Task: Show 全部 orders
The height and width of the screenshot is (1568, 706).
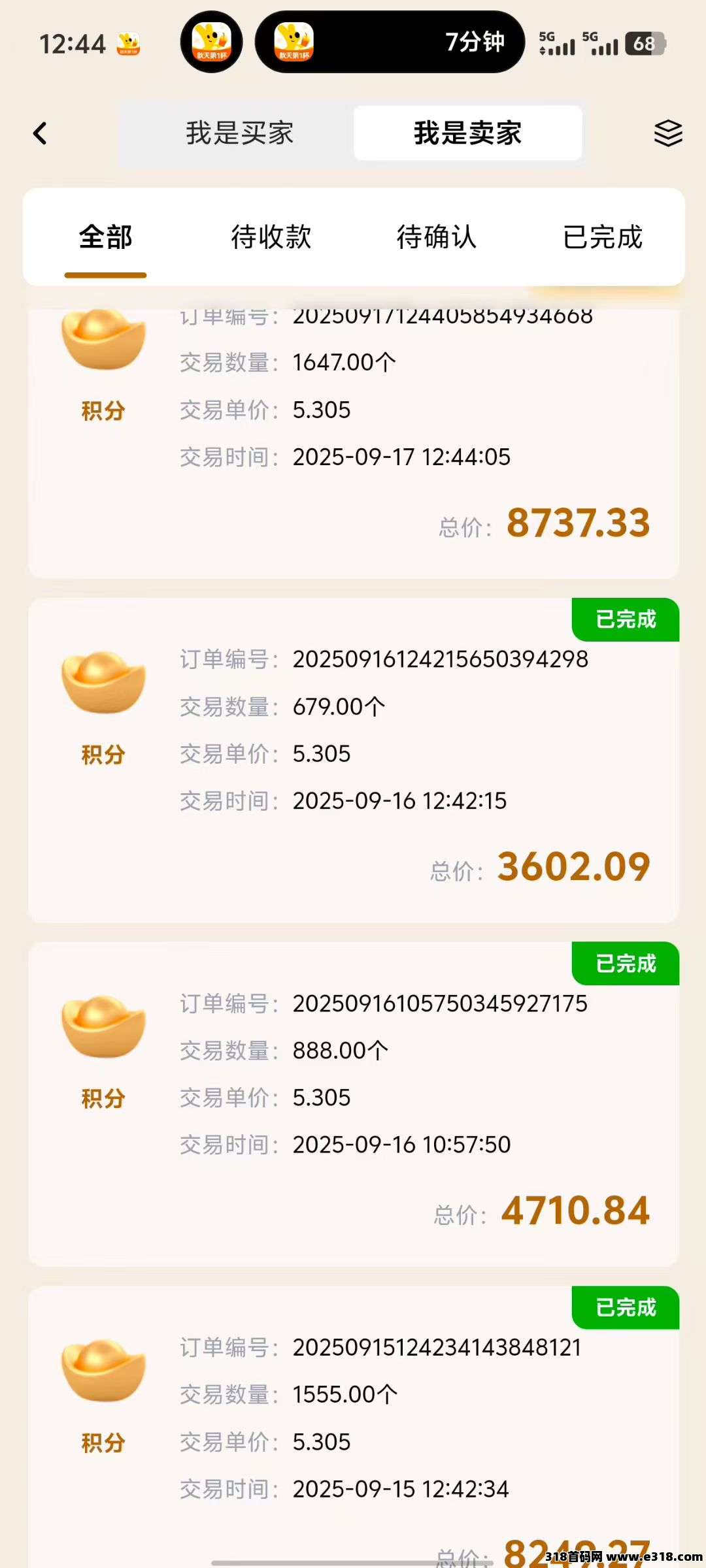Action: pyautogui.click(x=105, y=237)
